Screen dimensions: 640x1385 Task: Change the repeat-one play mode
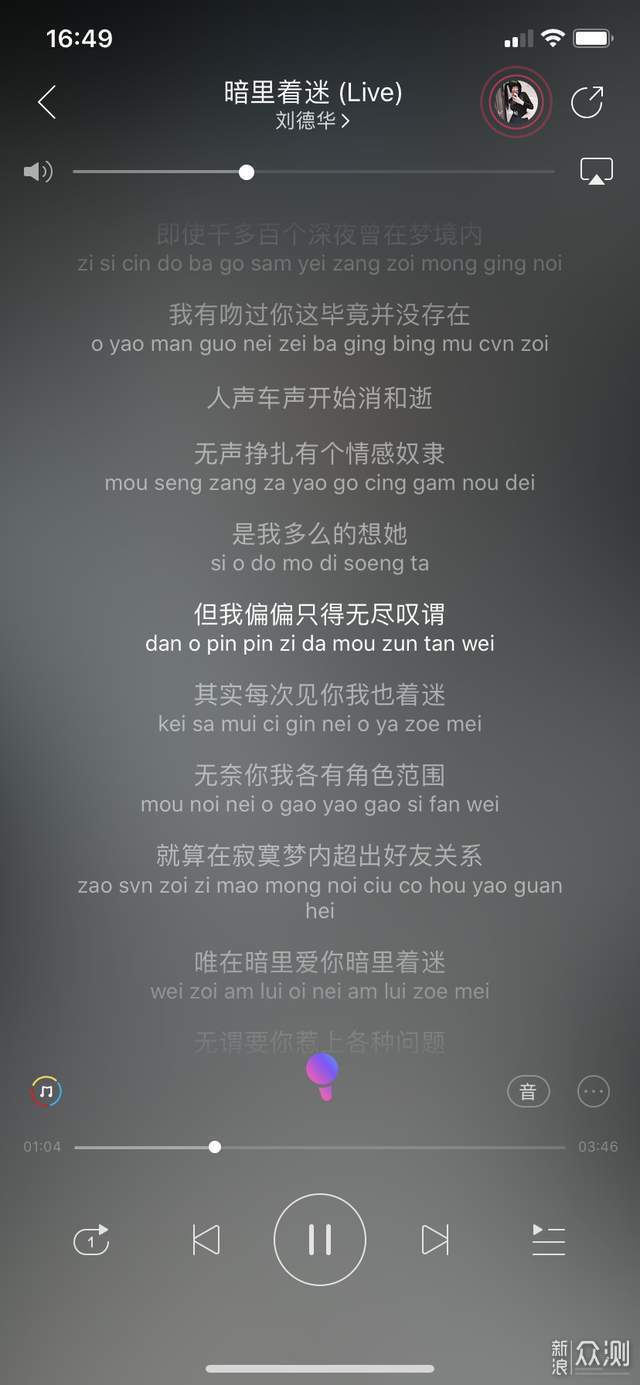pyautogui.click(x=91, y=1241)
